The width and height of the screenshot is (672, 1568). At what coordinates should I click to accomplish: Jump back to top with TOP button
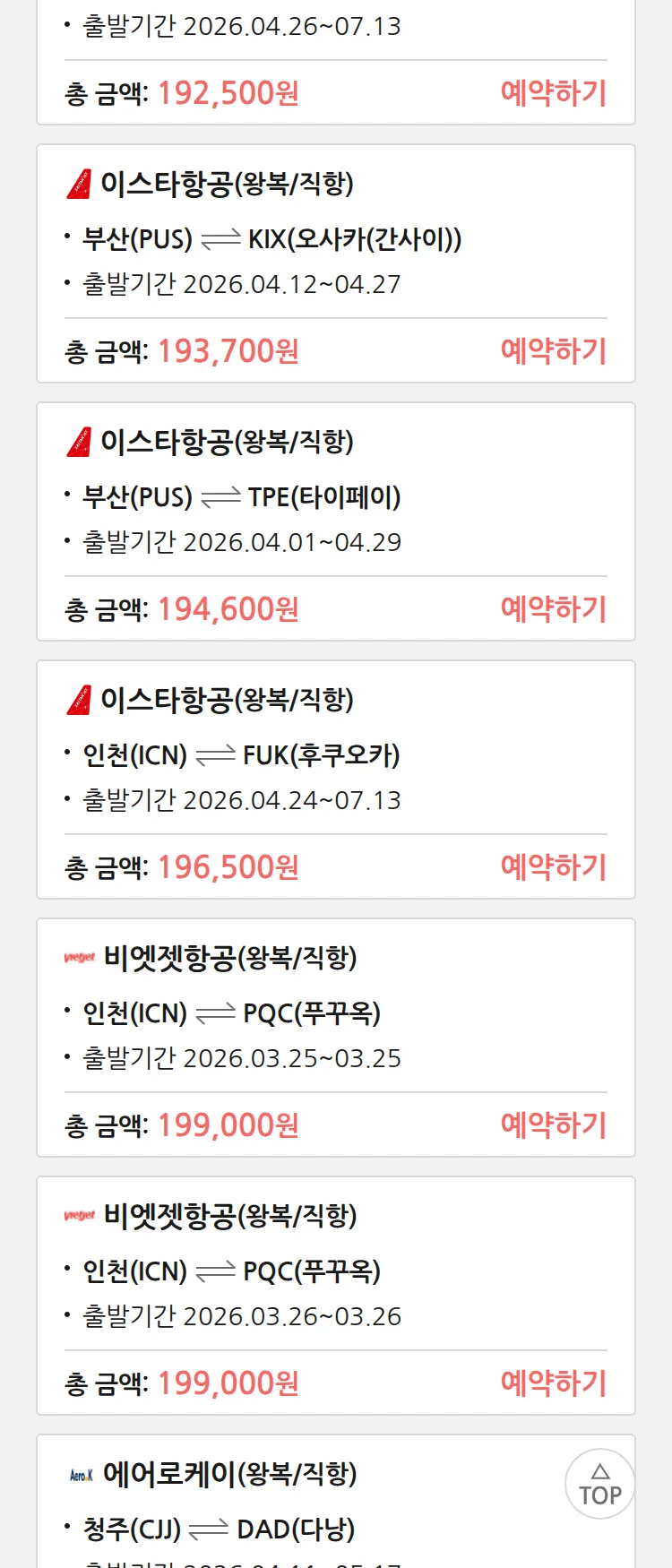point(599,1484)
